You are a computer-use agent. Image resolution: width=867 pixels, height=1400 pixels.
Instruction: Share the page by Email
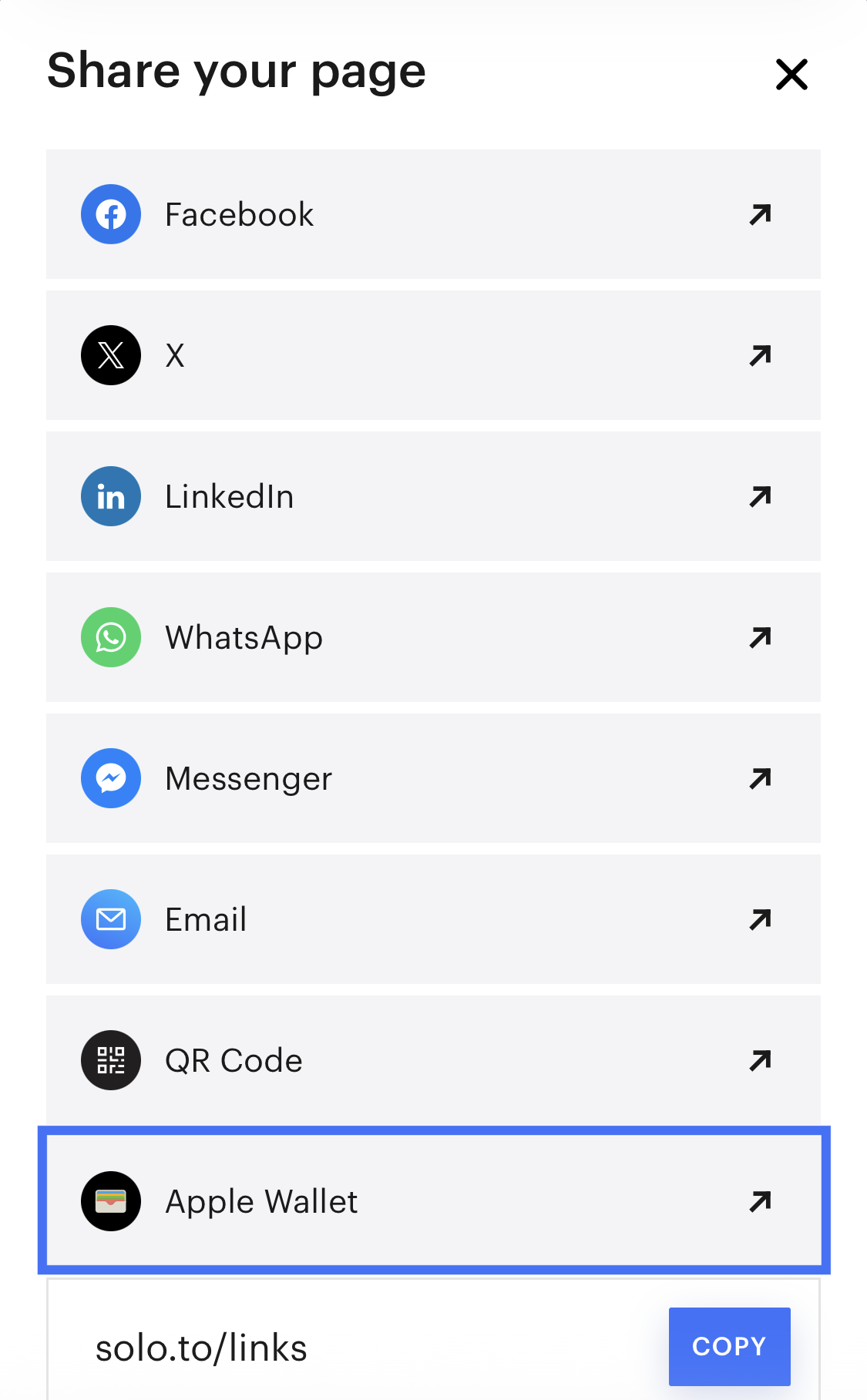433,919
